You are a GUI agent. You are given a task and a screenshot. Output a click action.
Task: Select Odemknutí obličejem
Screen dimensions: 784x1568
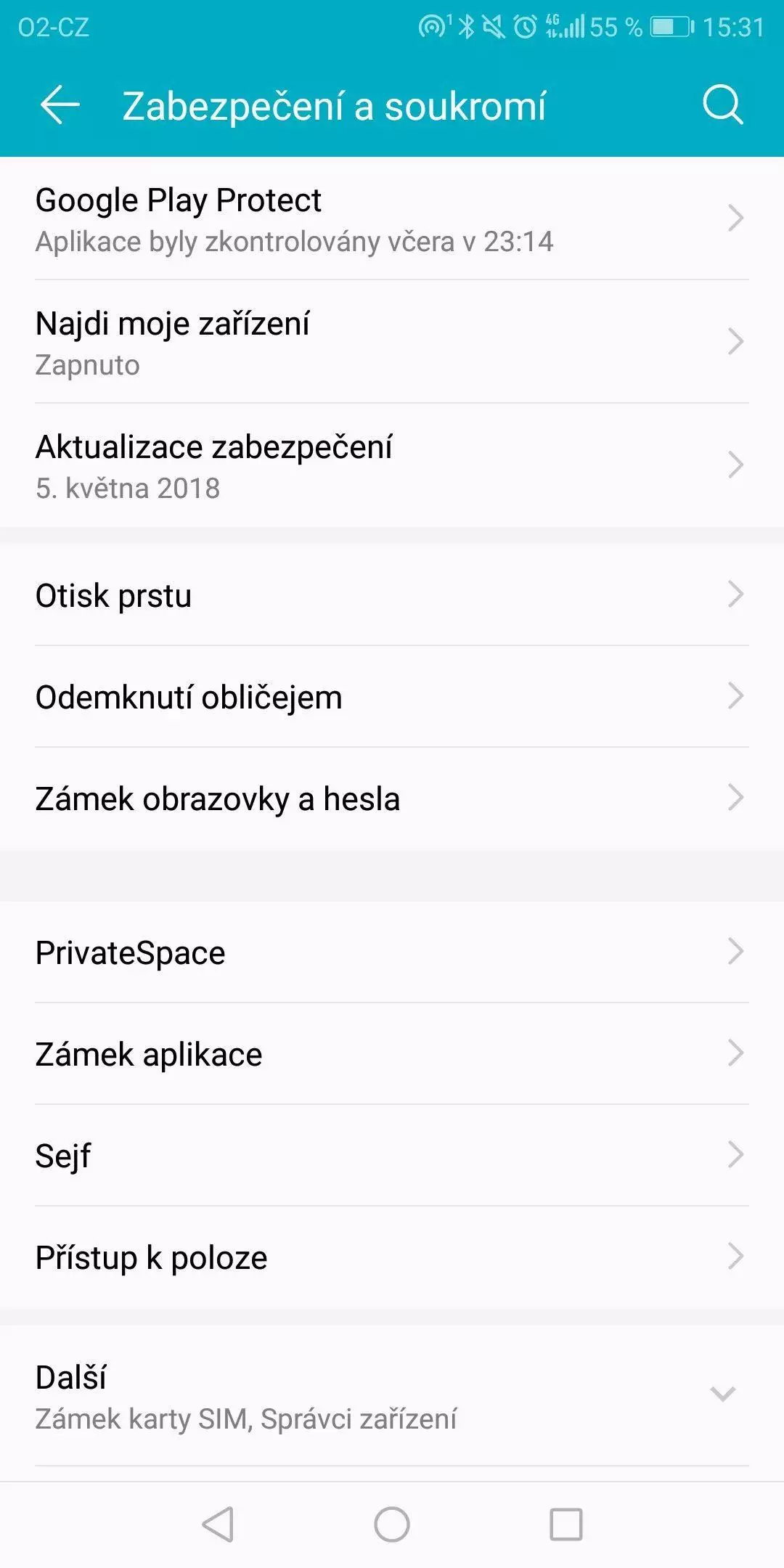tap(392, 696)
